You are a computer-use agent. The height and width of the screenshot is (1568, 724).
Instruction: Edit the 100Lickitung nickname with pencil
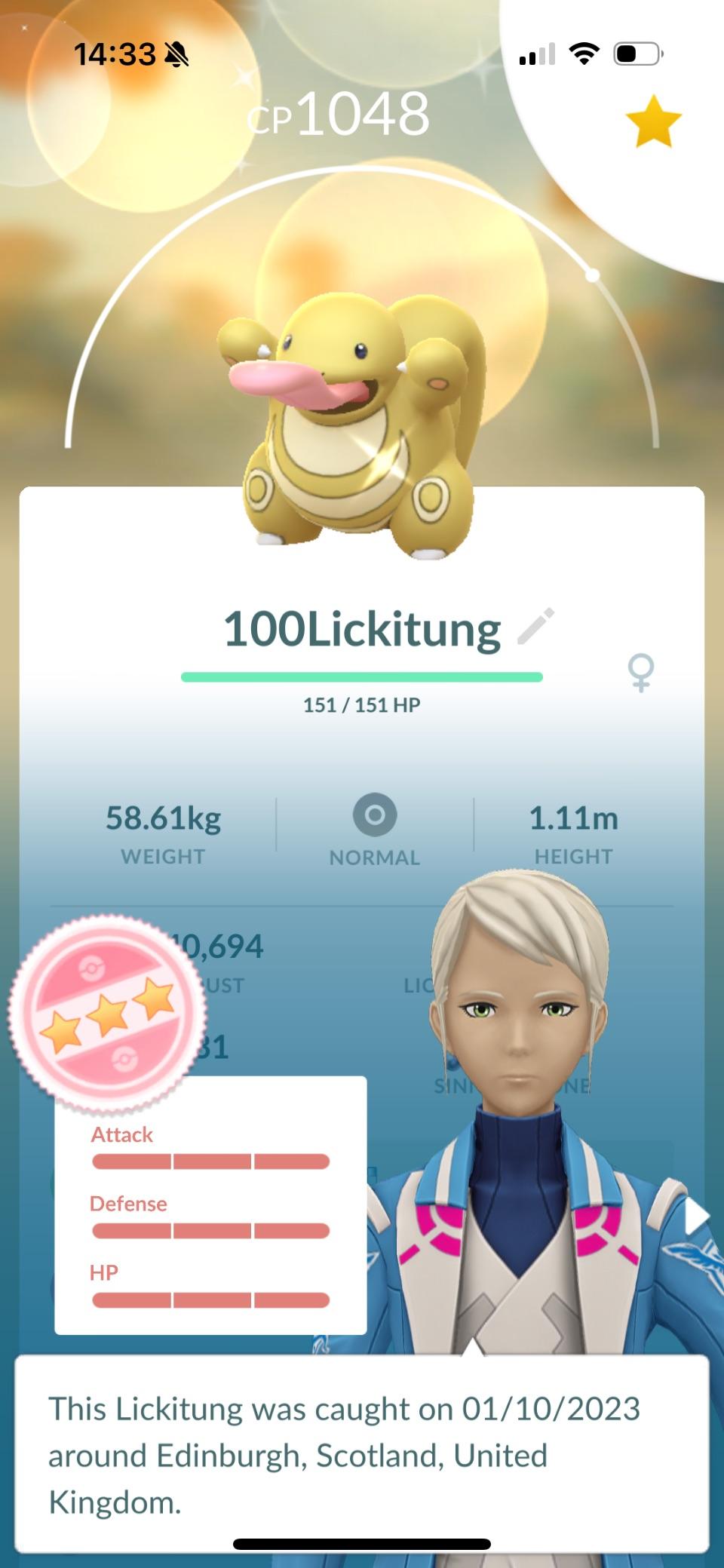536,627
